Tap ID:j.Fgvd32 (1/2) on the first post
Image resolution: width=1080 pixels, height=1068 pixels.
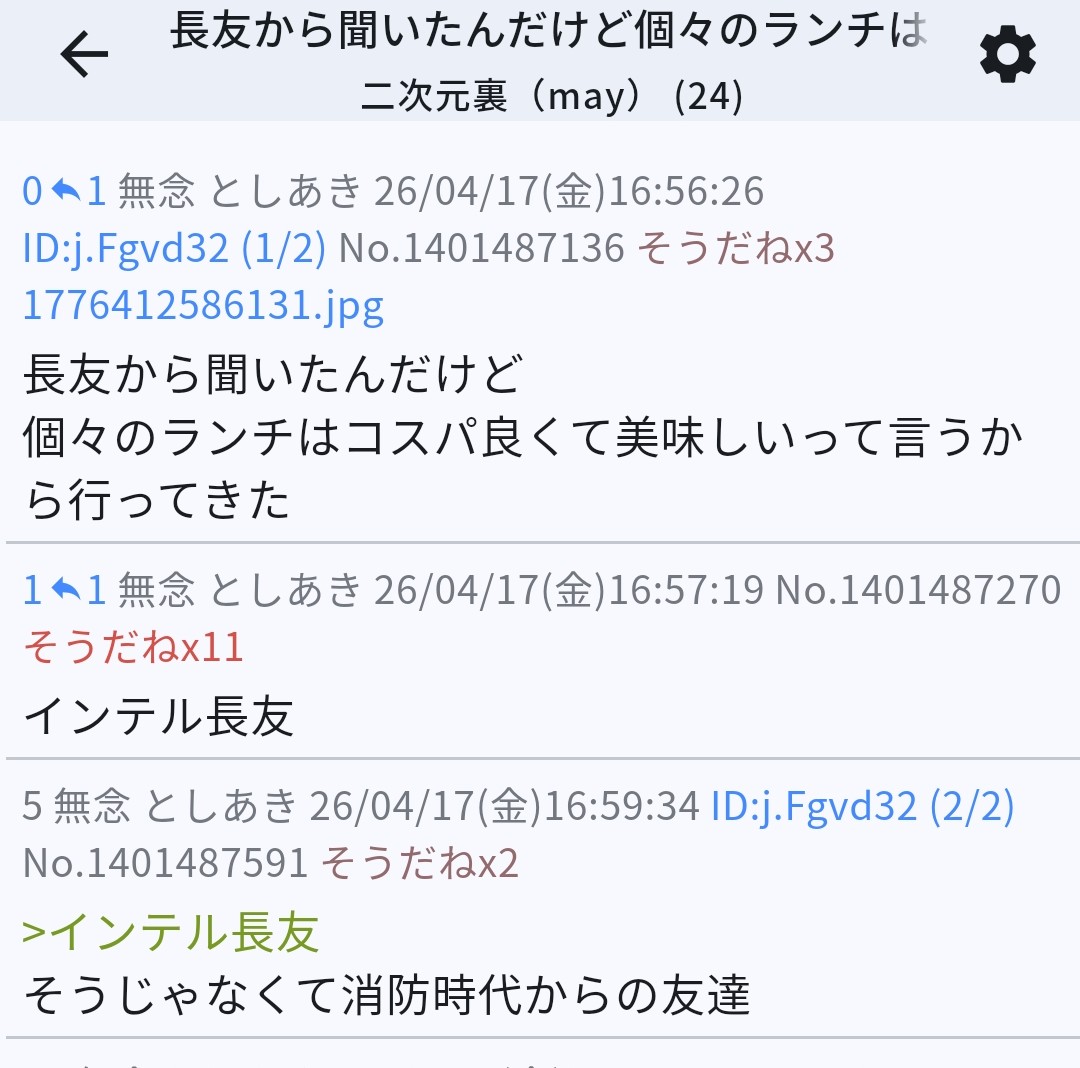(x=174, y=248)
